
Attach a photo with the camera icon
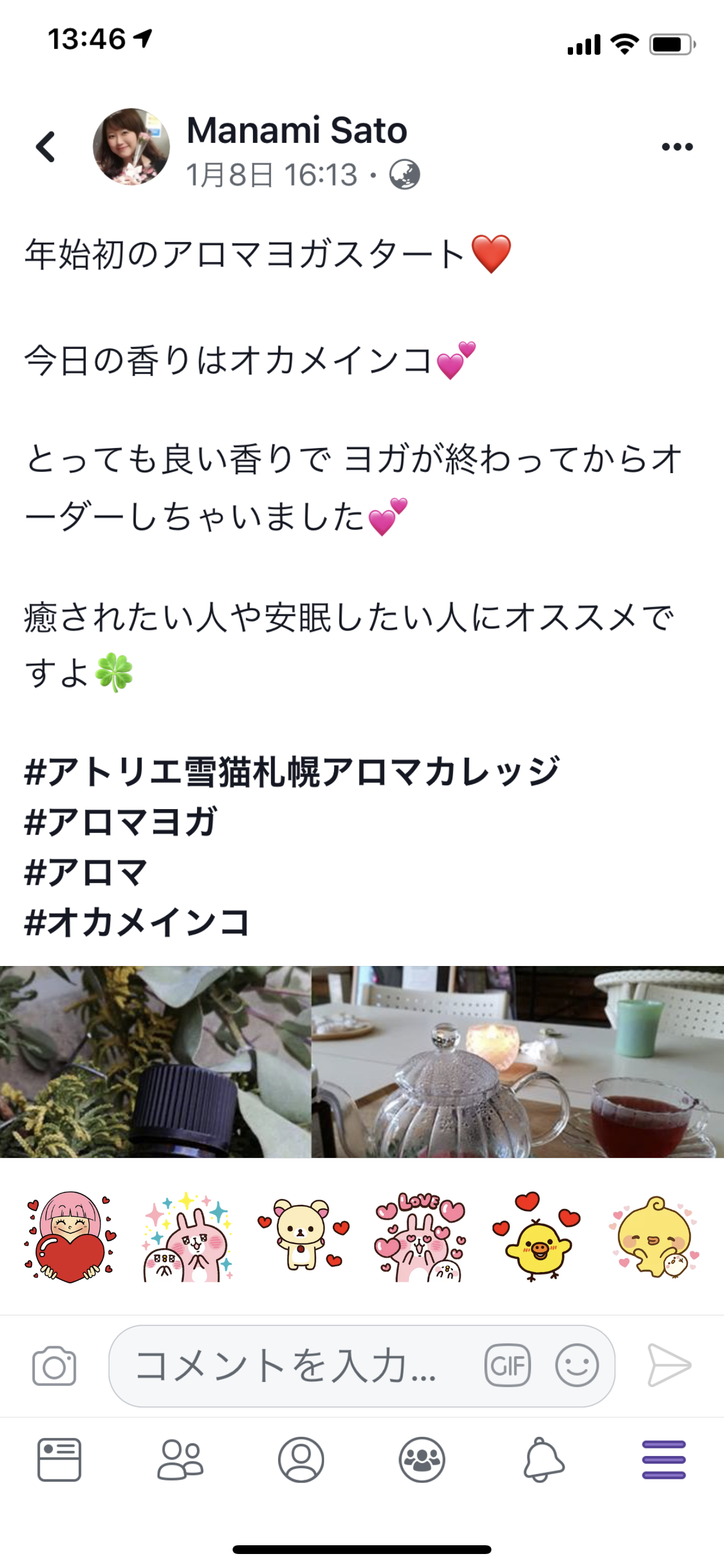tap(54, 1366)
